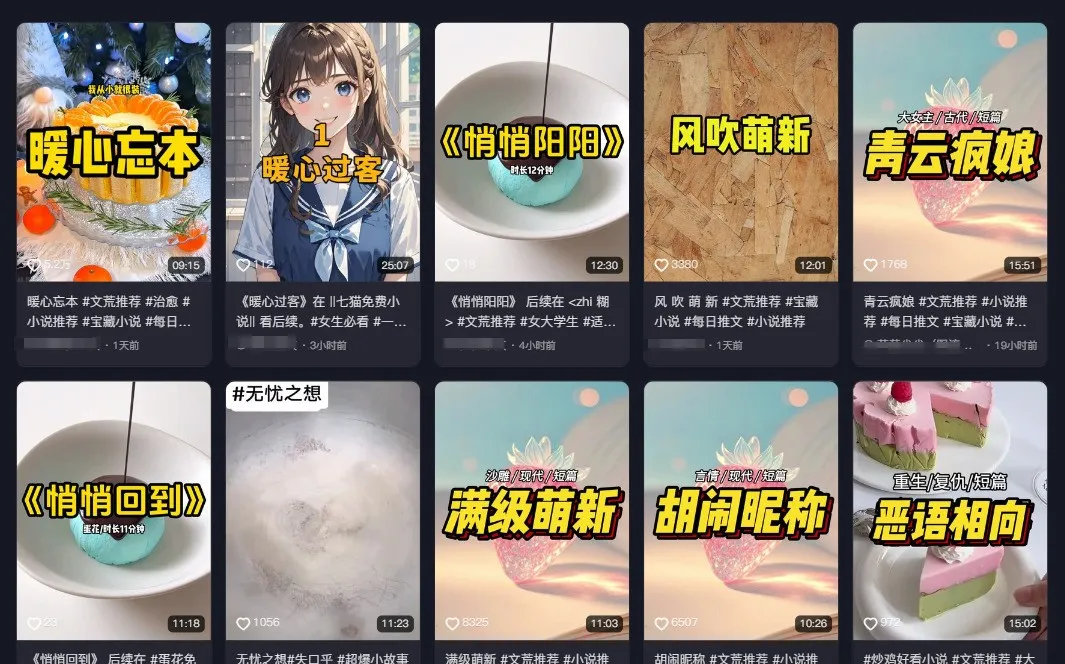Open the 暖心忘本 video
The width and height of the screenshot is (1065, 664).
pos(114,152)
